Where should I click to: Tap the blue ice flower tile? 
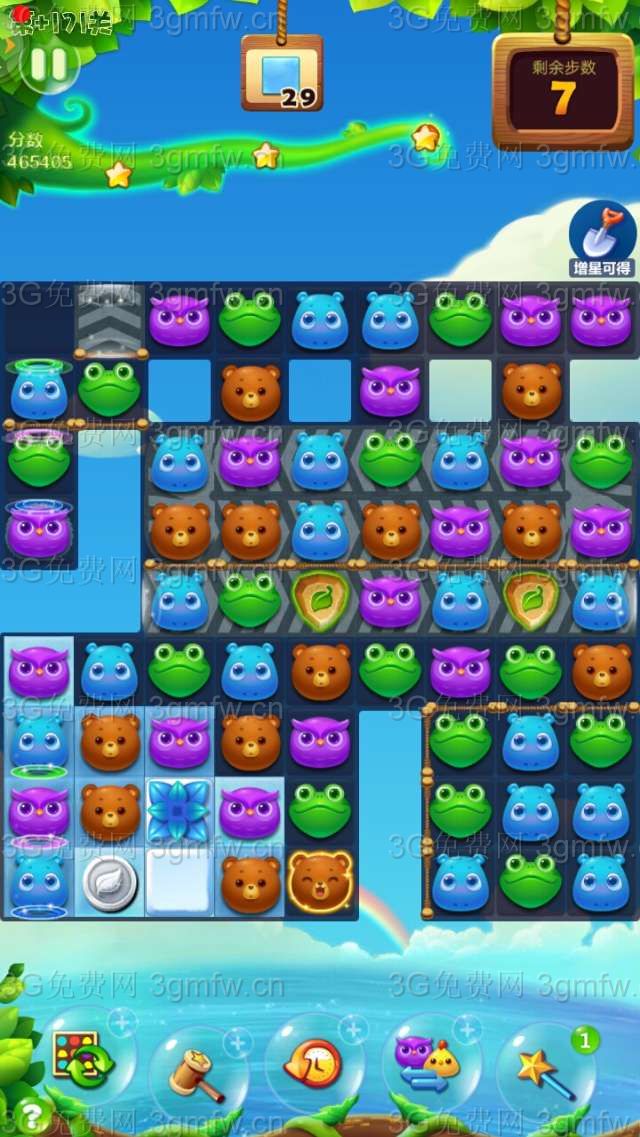(180, 811)
